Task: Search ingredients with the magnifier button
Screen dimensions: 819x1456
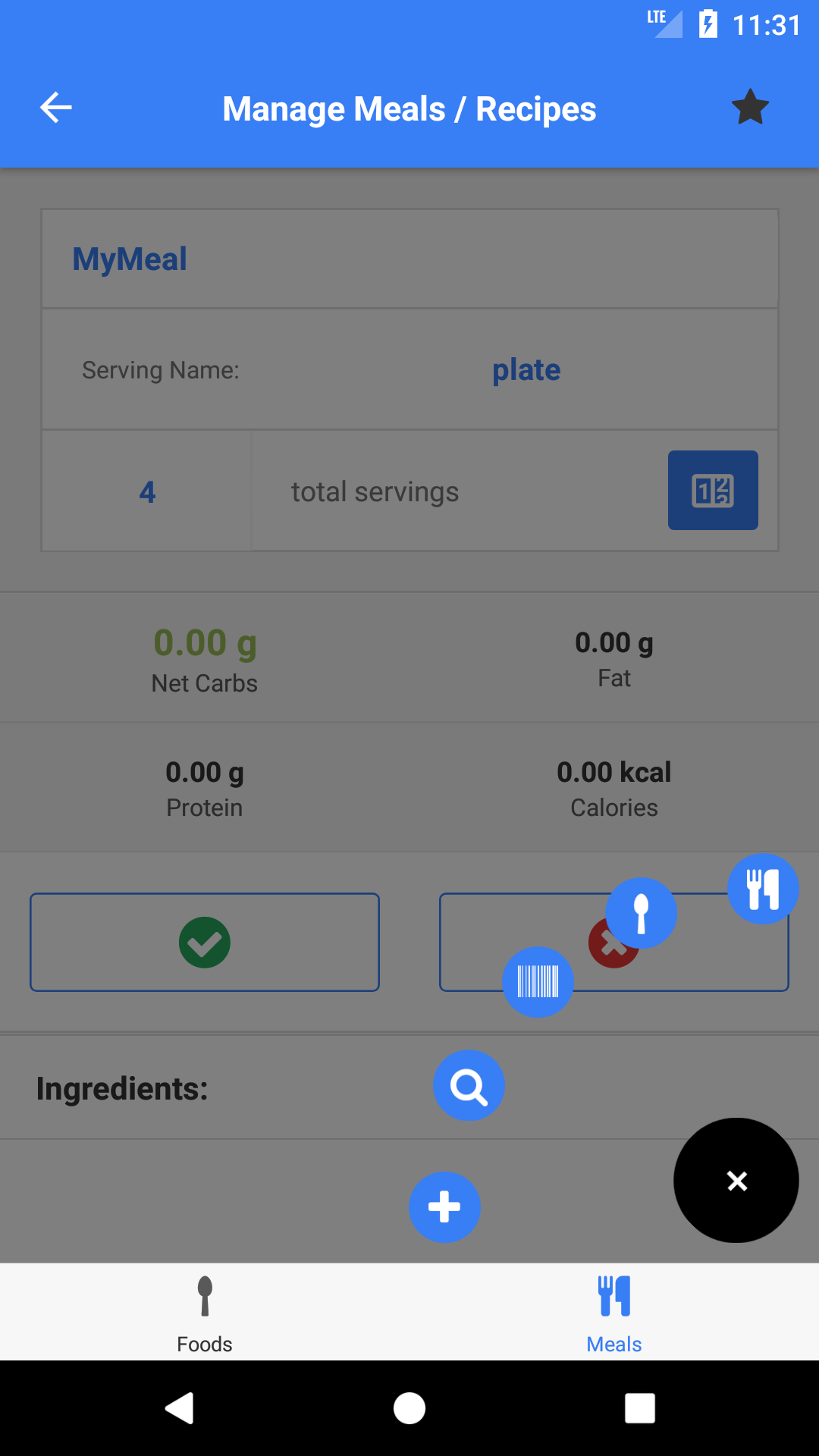Action: coord(469,1085)
